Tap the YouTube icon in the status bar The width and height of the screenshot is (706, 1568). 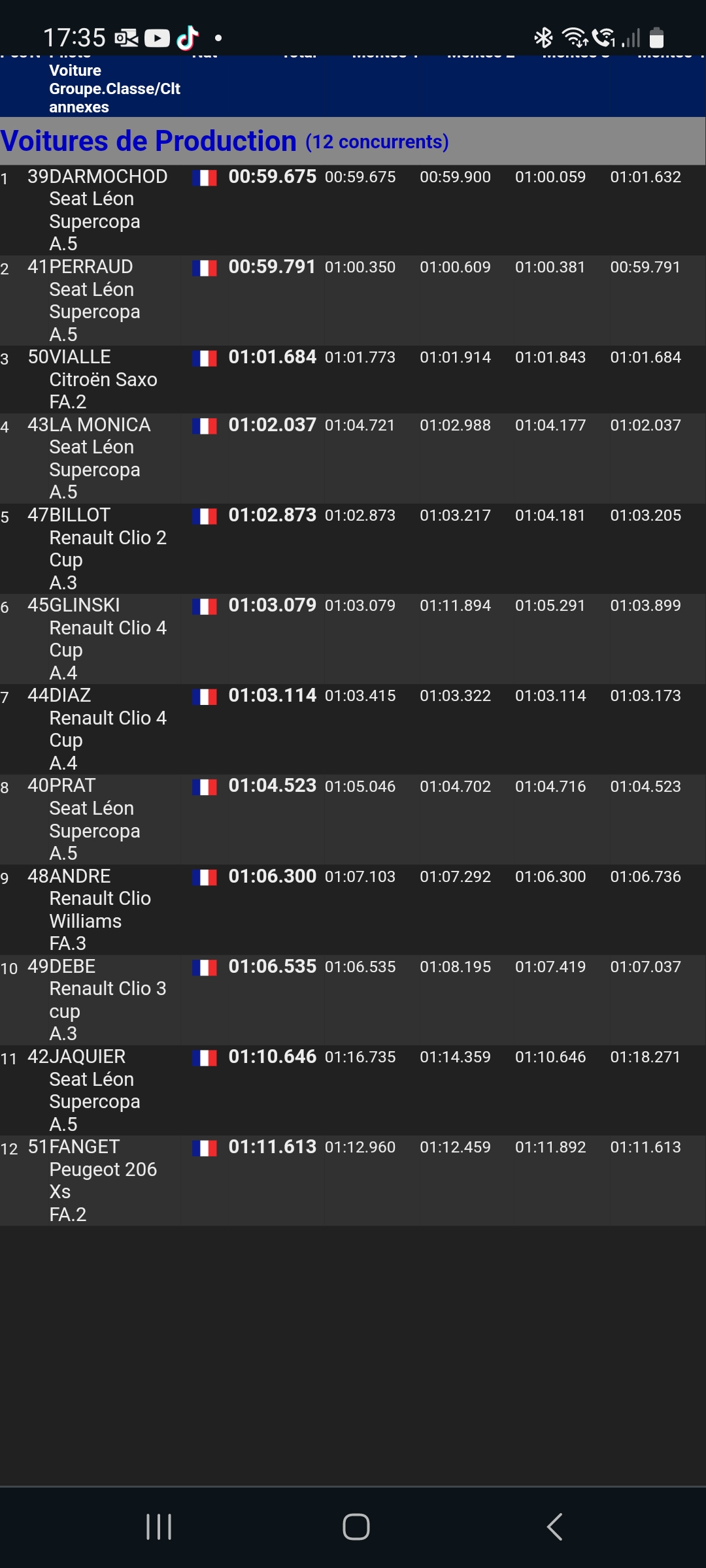point(157,37)
